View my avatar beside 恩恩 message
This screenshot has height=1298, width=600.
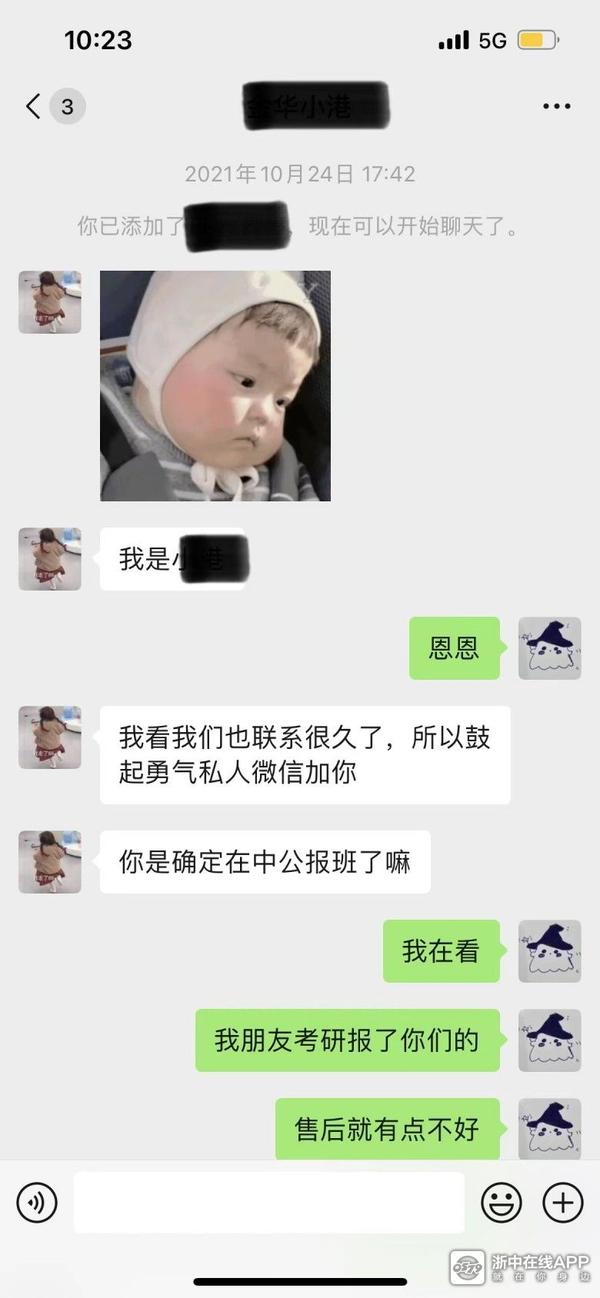549,649
